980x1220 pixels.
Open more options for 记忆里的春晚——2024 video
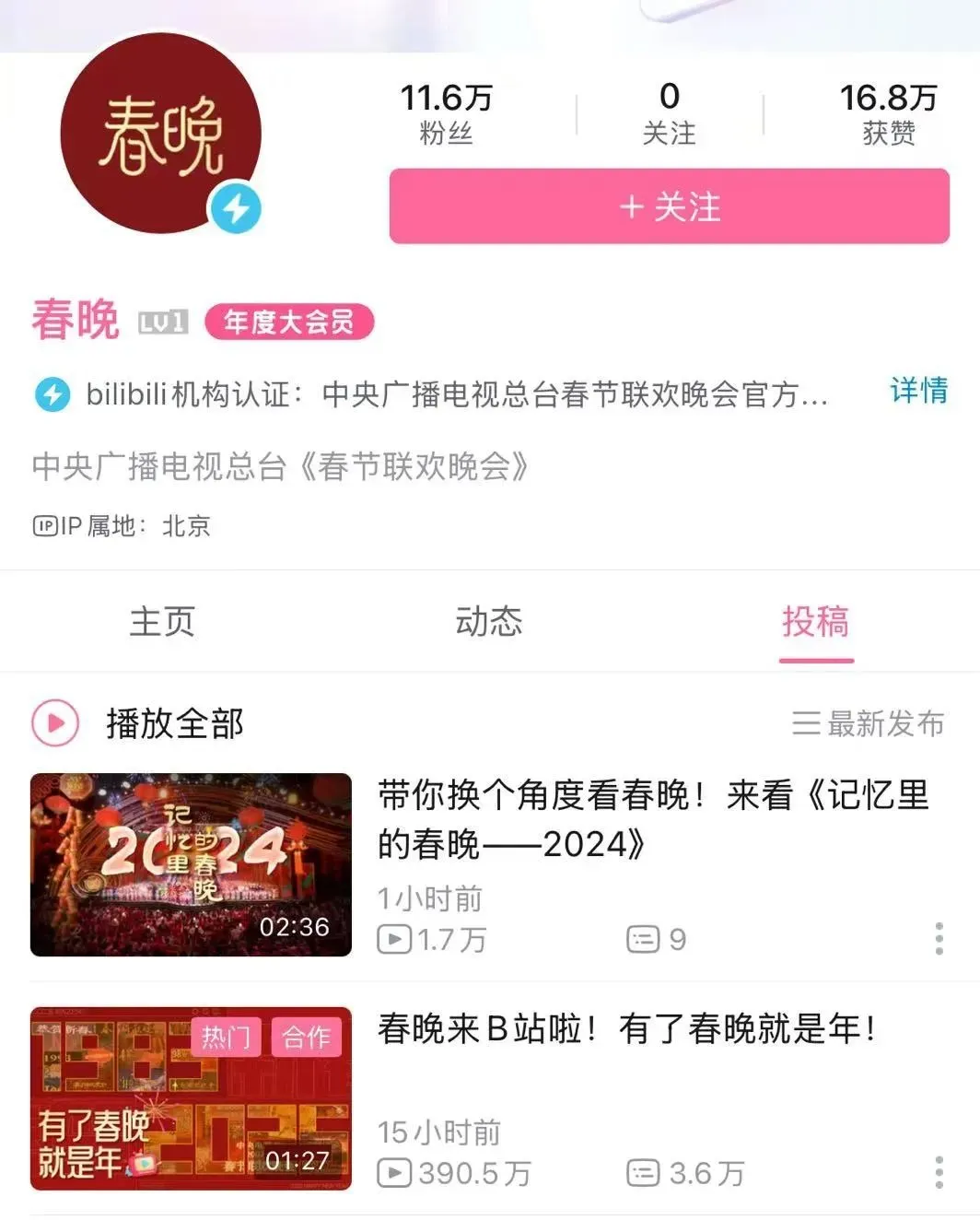(939, 938)
